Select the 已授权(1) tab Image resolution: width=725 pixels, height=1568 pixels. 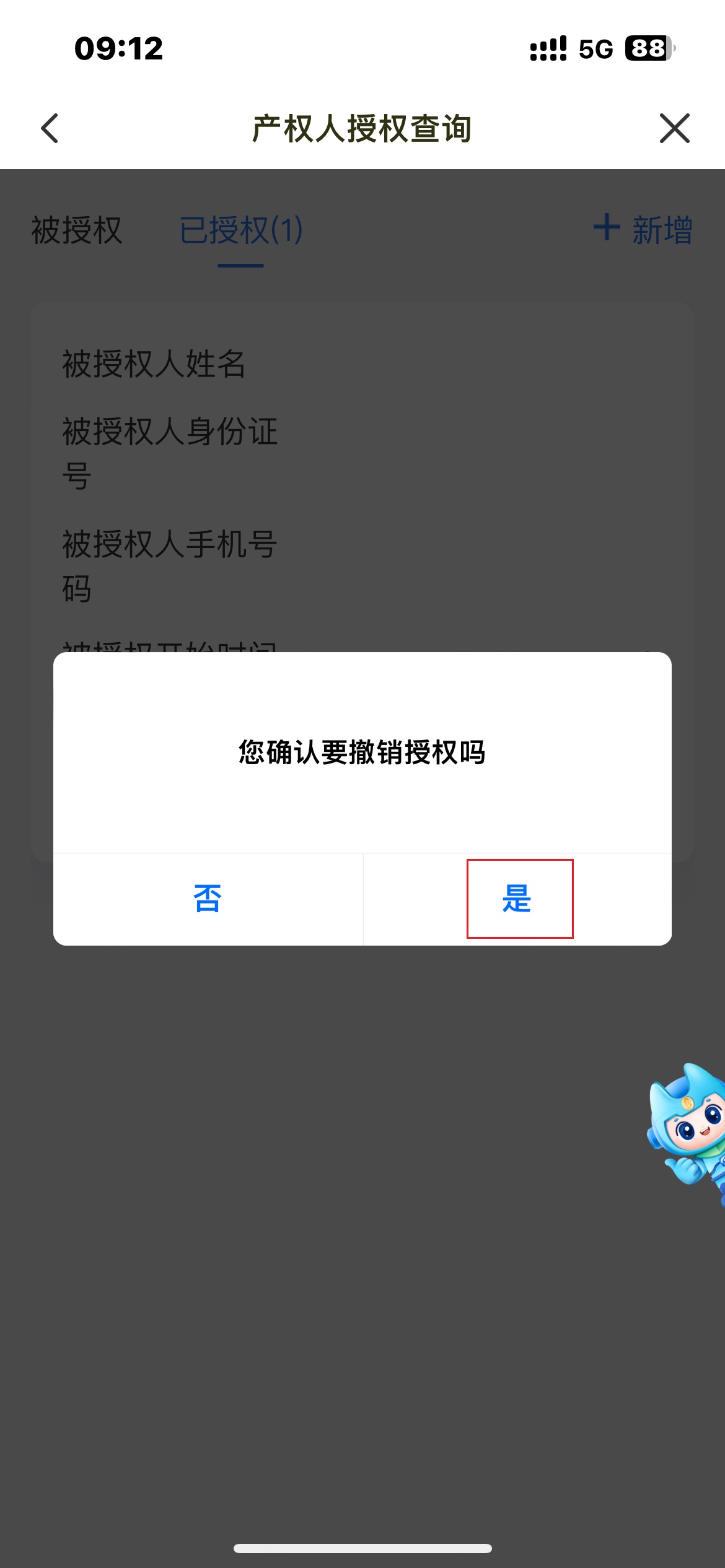coord(240,230)
